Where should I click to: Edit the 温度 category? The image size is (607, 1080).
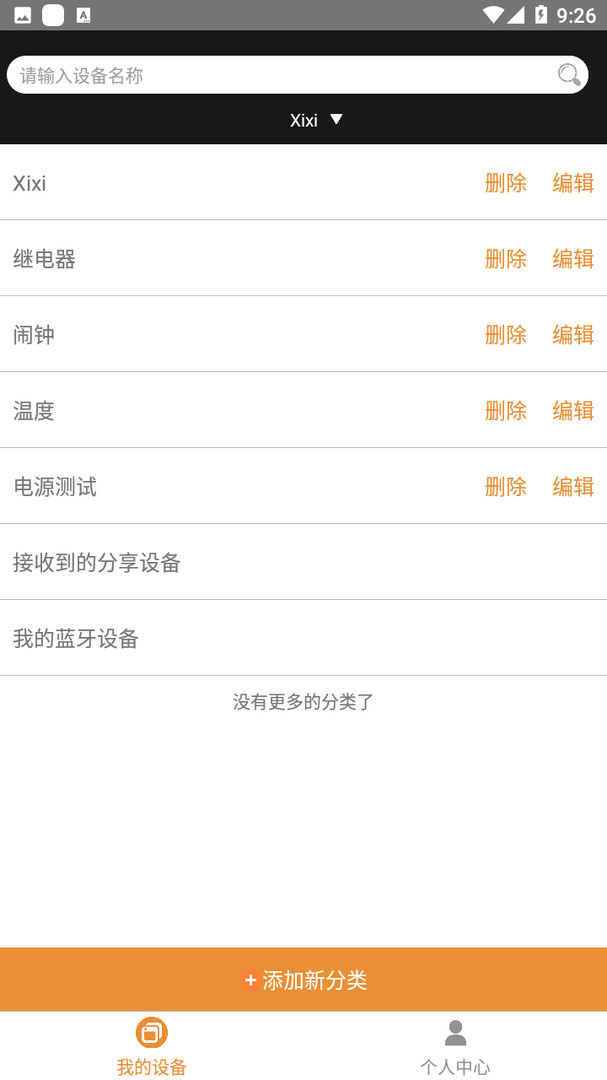(x=573, y=411)
